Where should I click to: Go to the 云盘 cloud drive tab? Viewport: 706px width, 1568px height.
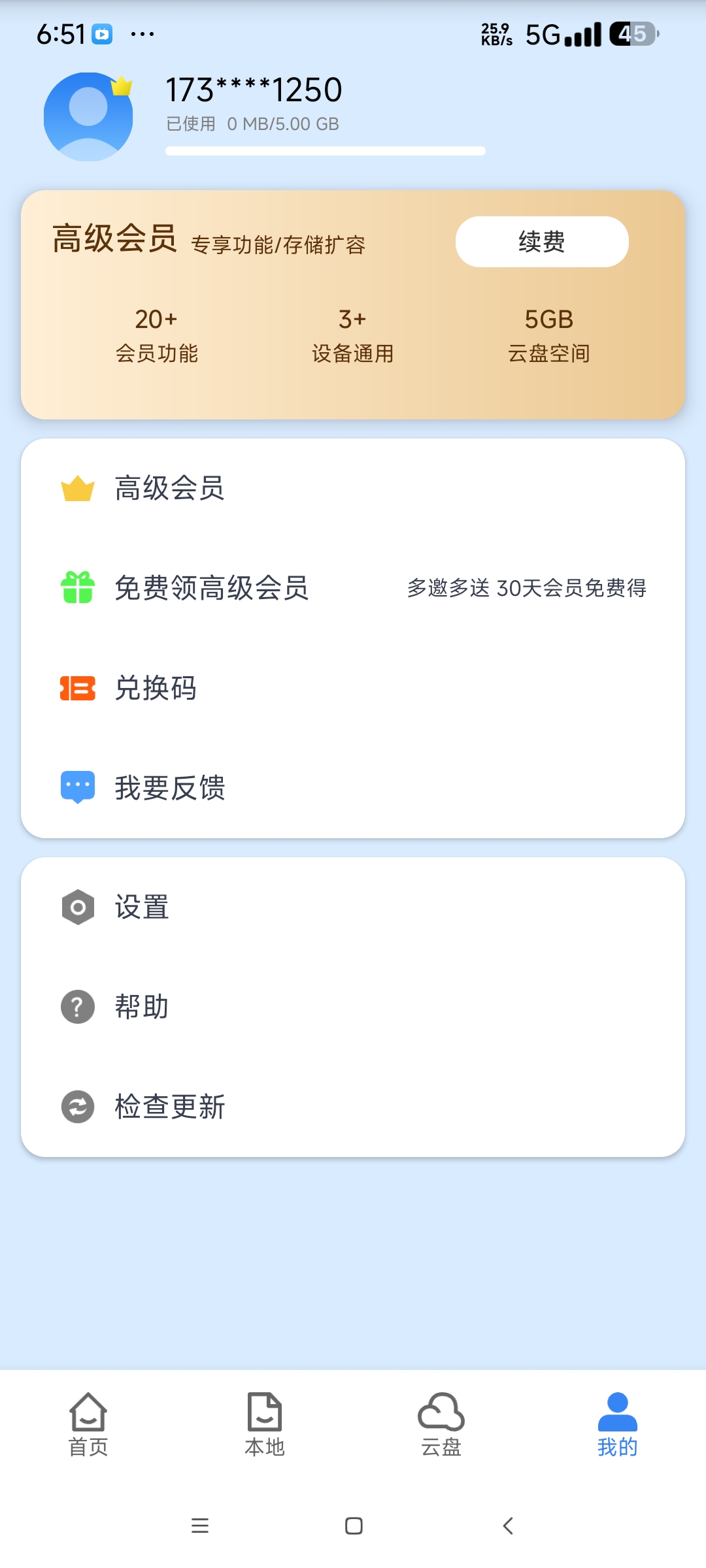pyautogui.click(x=441, y=1424)
